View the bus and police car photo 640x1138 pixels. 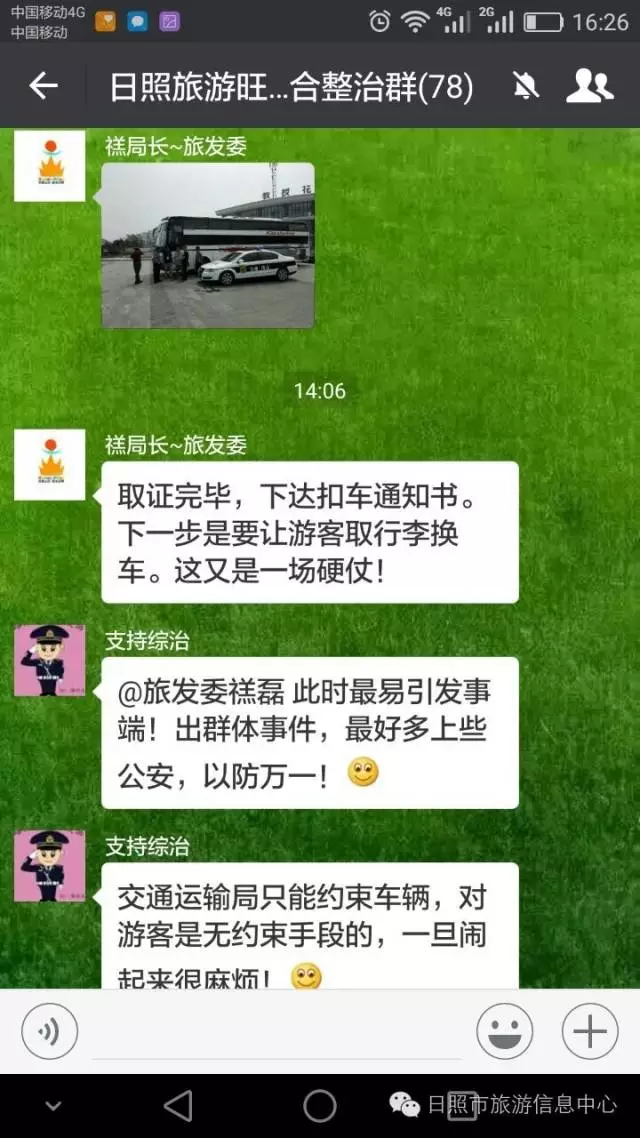tap(208, 246)
